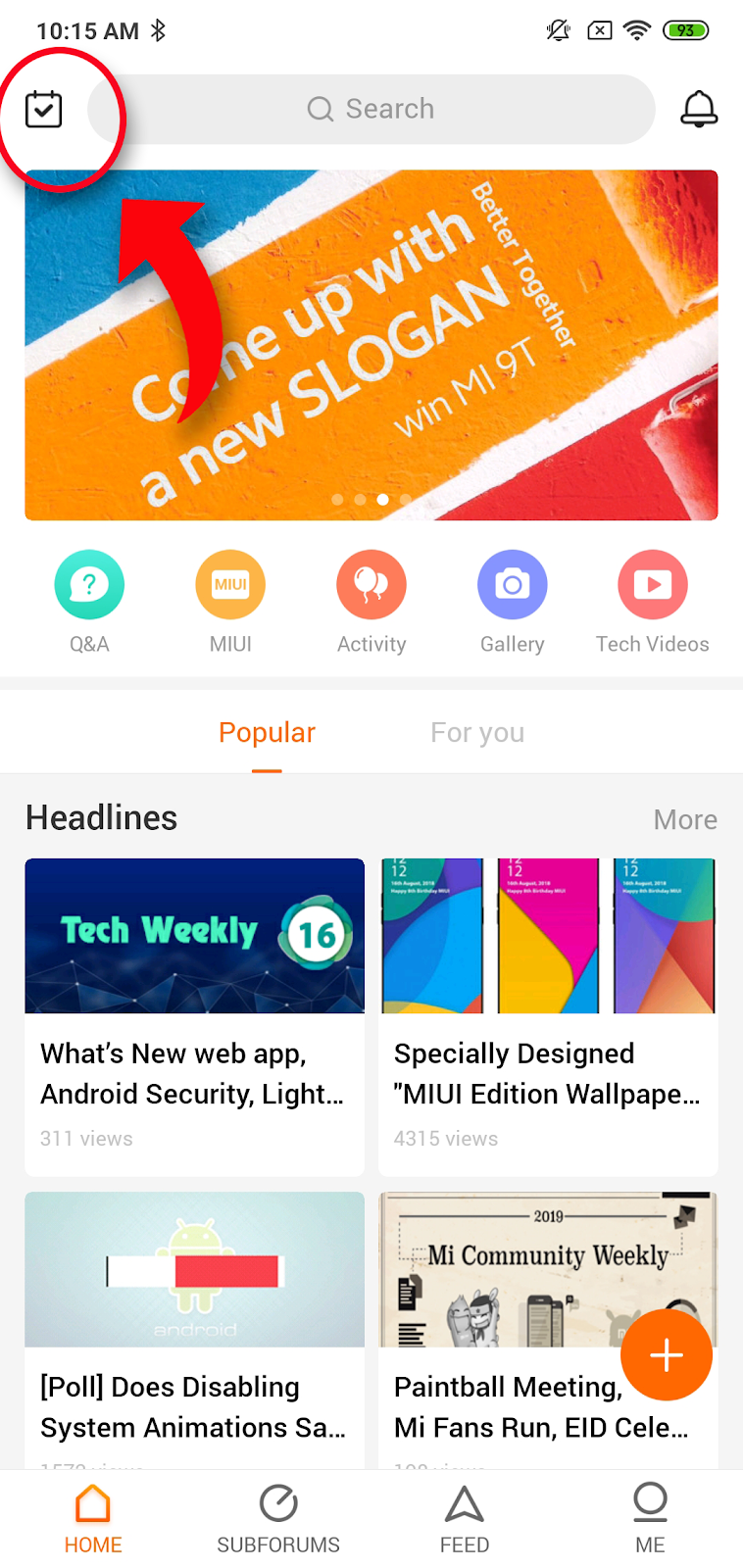Viewport: 743px width, 1568px height.
Task: View More headlines
Action: (x=685, y=819)
